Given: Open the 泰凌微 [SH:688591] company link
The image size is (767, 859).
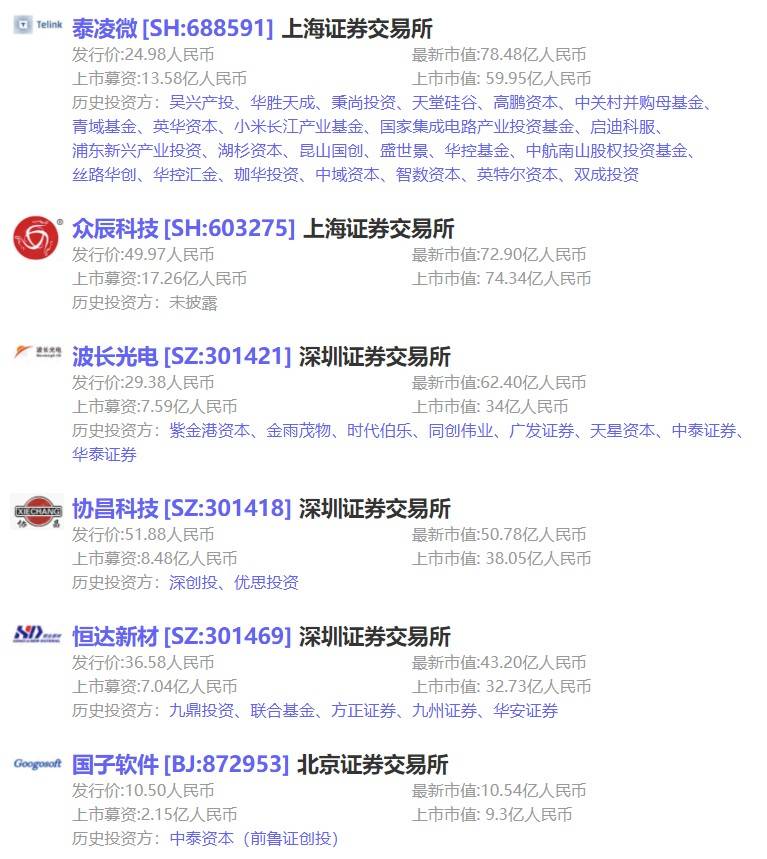Looking at the screenshot, I should [x=172, y=28].
